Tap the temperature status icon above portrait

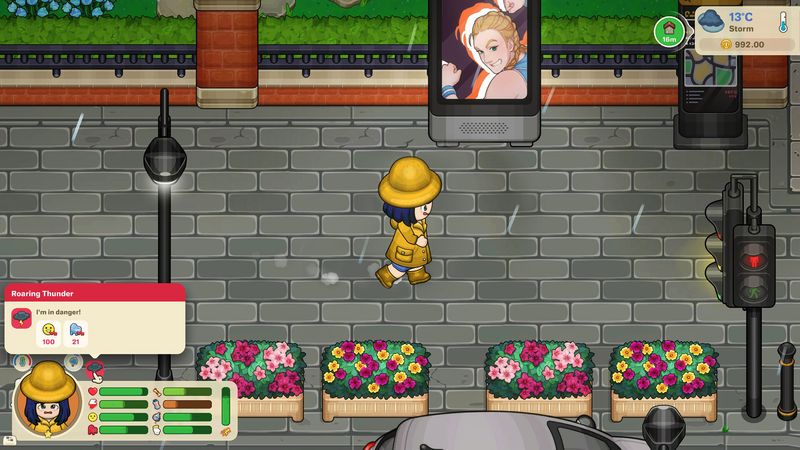pos(22,361)
